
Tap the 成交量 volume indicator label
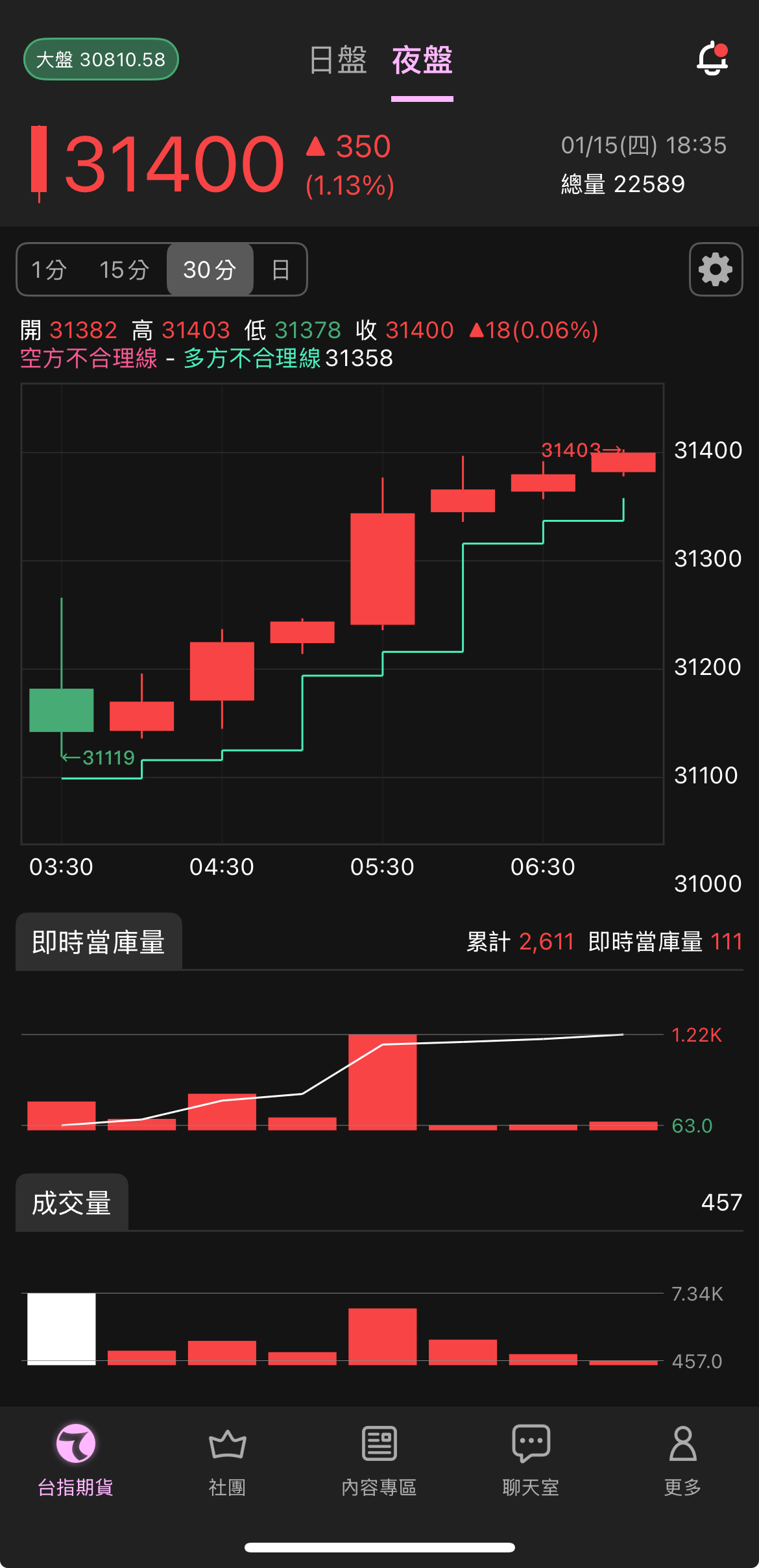(x=72, y=1203)
